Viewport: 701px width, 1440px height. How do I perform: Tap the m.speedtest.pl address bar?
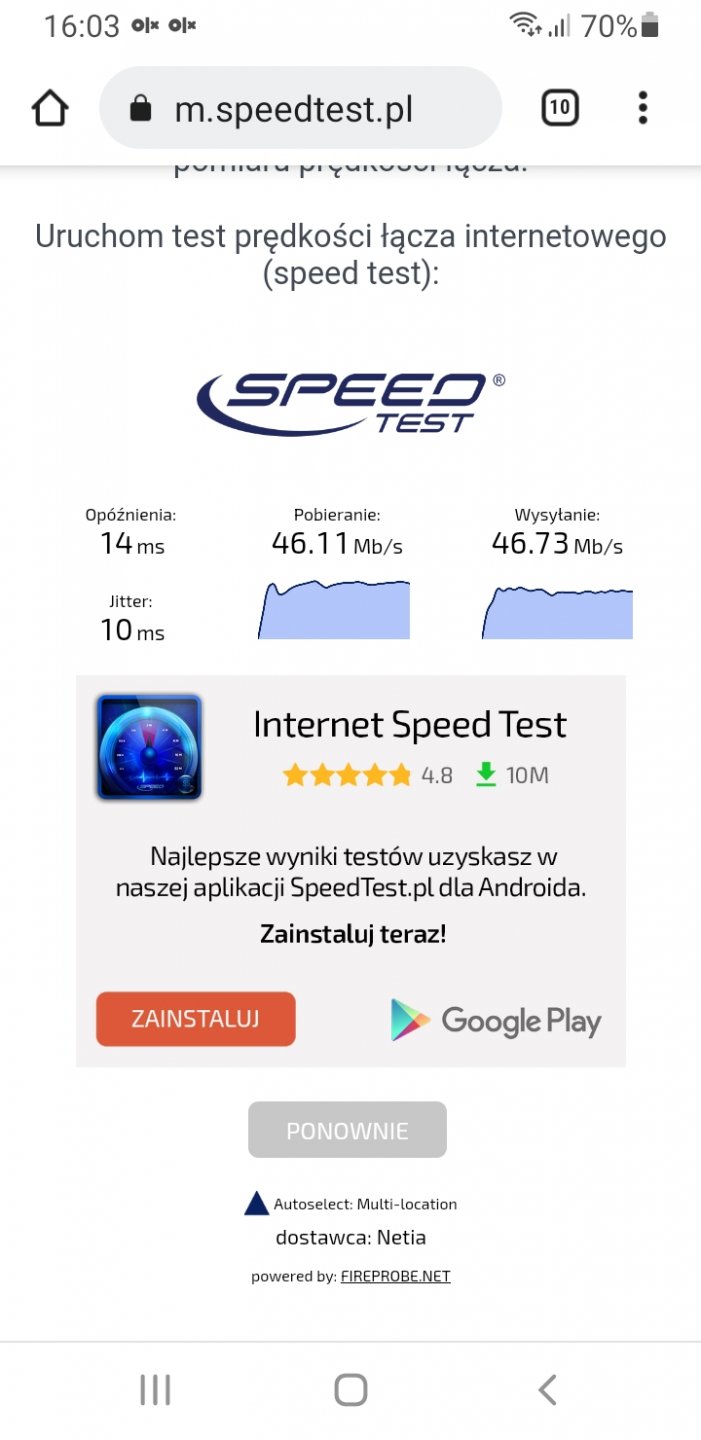pyautogui.click(x=300, y=108)
